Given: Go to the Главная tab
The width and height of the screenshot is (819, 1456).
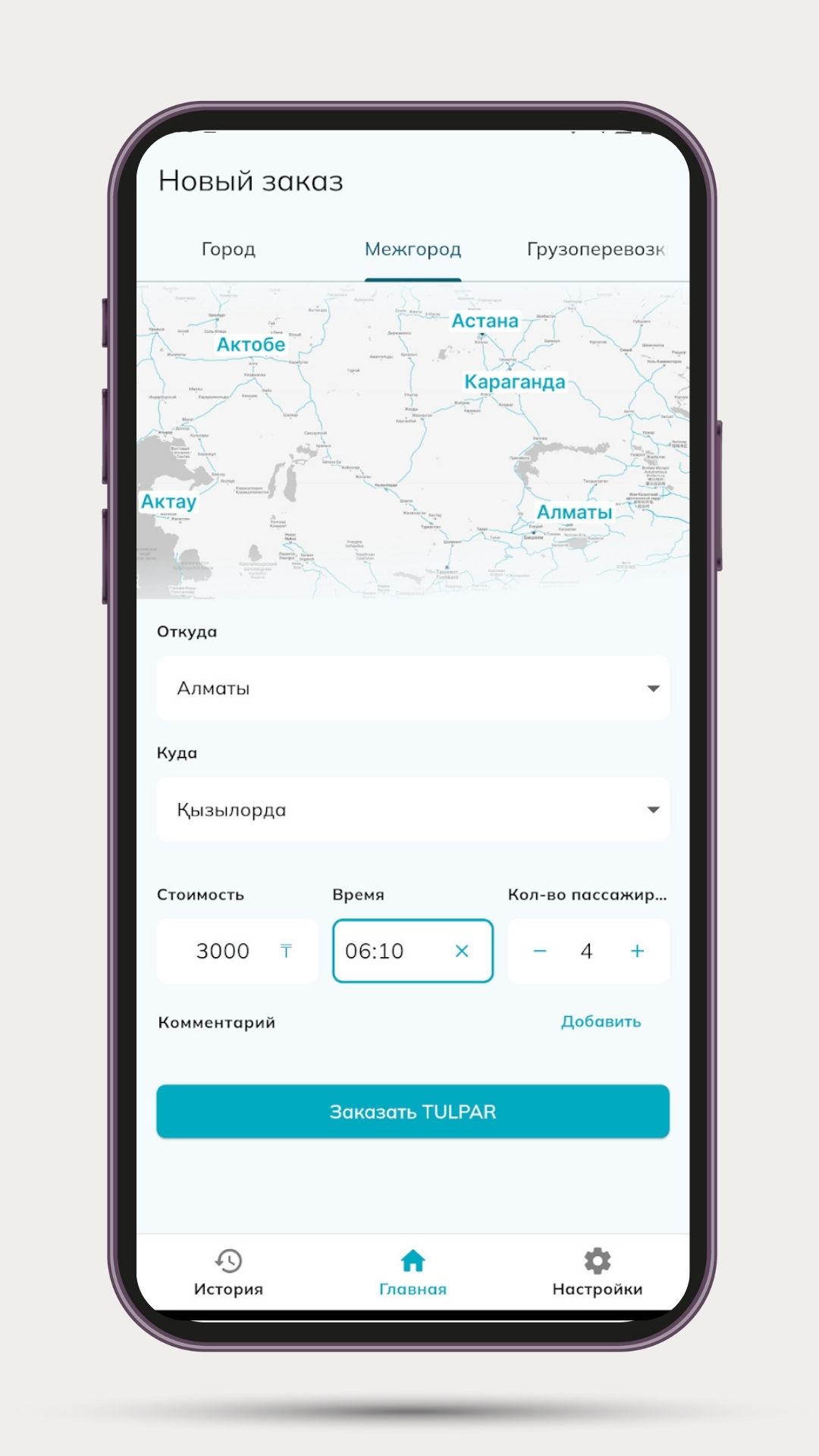Looking at the screenshot, I should tap(413, 1272).
